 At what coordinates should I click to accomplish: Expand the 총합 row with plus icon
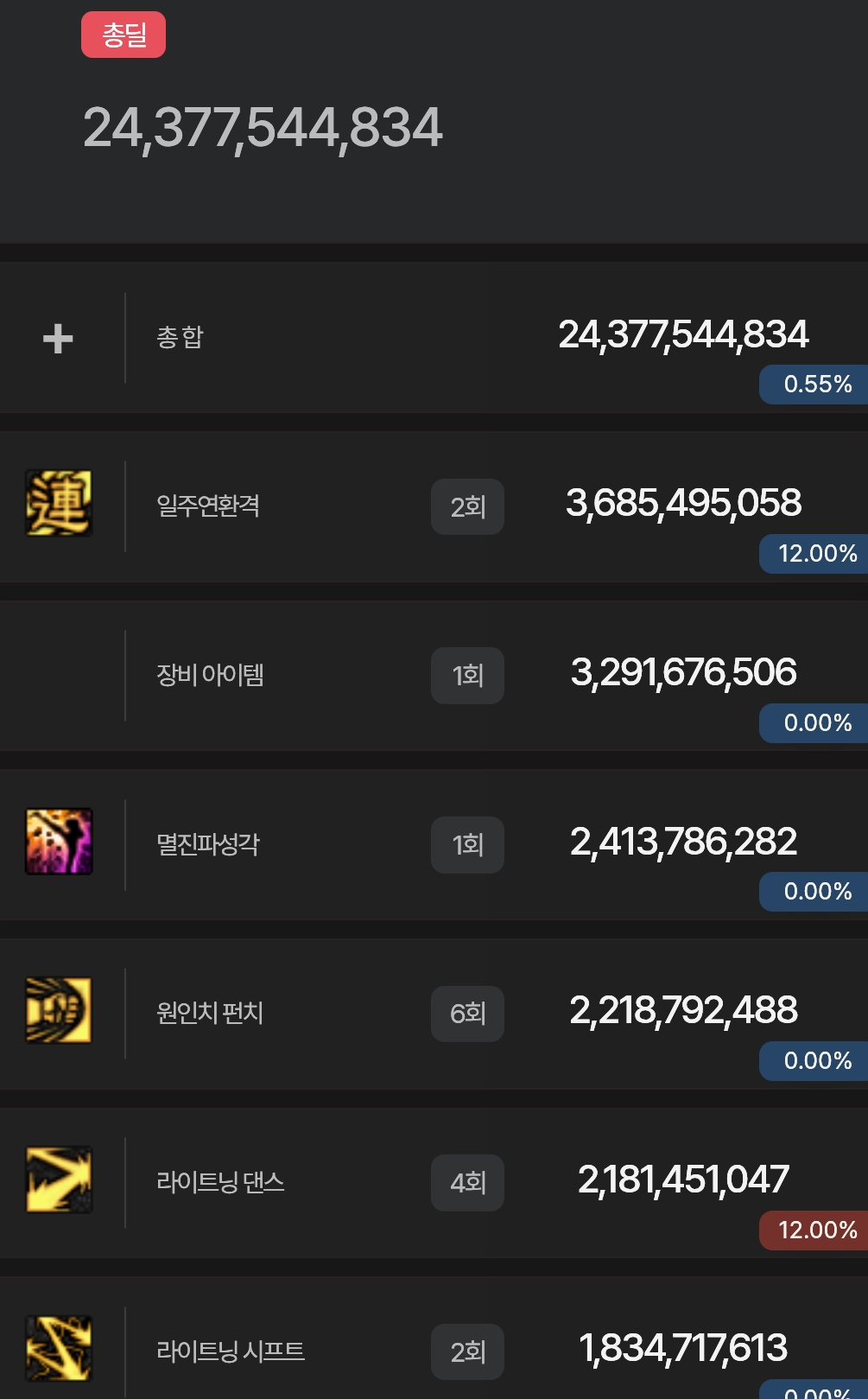pyautogui.click(x=58, y=338)
